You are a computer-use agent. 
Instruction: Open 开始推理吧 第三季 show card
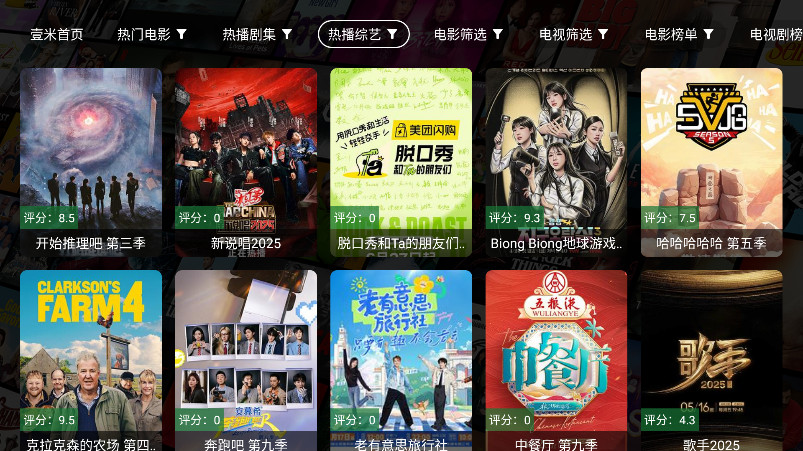pos(91,160)
